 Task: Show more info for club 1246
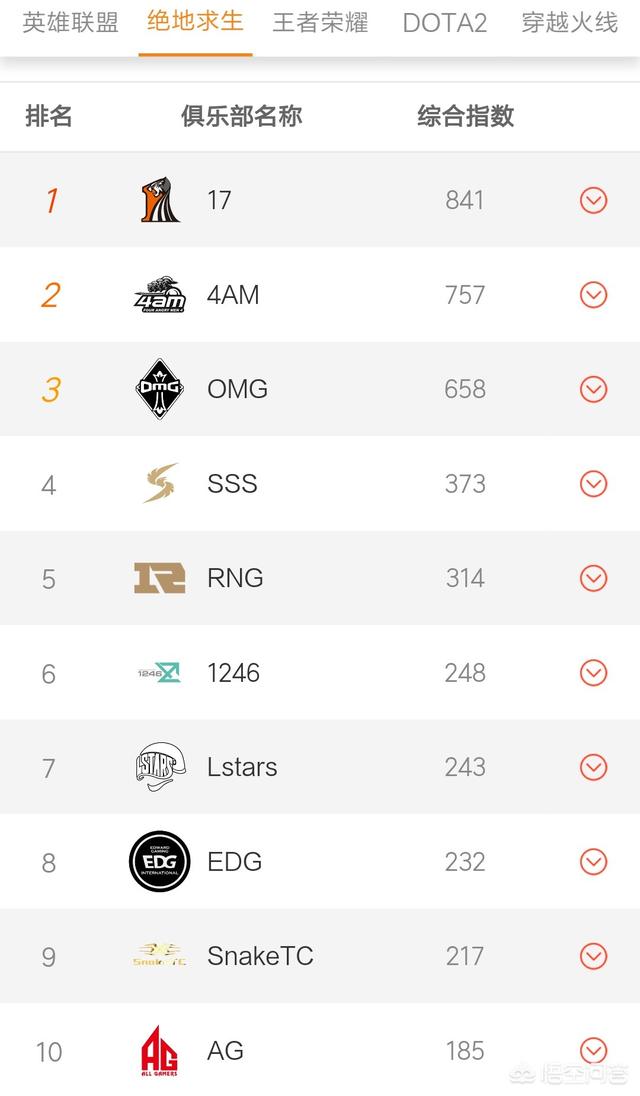coord(593,673)
